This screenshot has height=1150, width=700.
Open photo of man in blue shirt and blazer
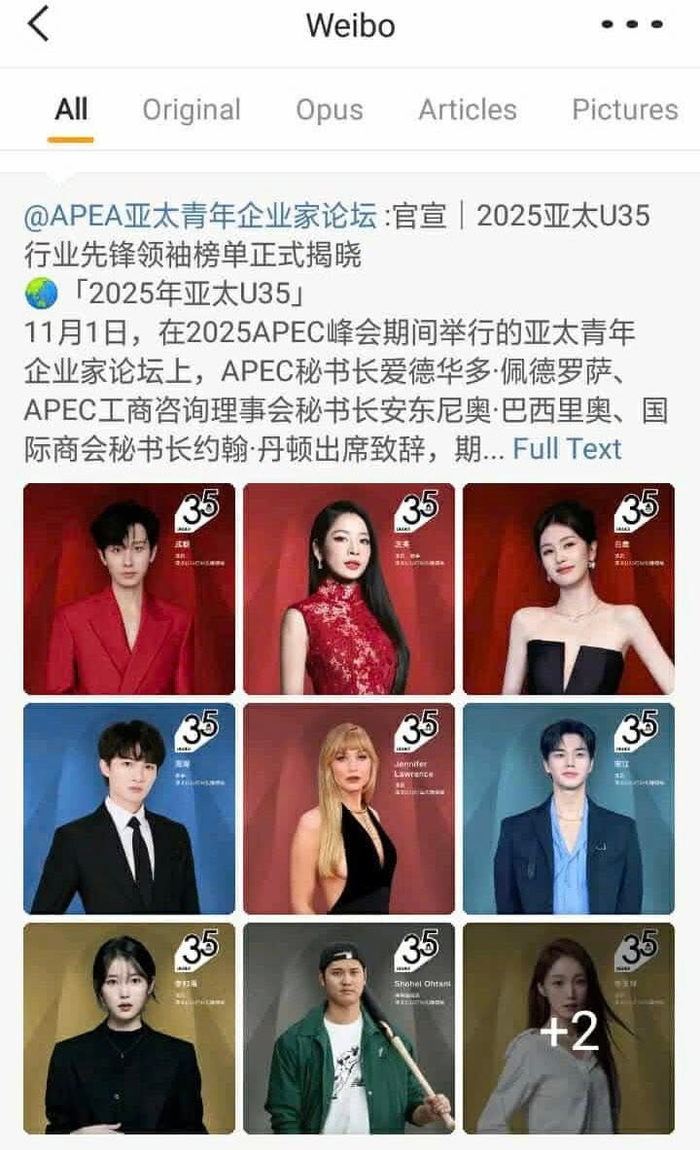click(x=568, y=808)
